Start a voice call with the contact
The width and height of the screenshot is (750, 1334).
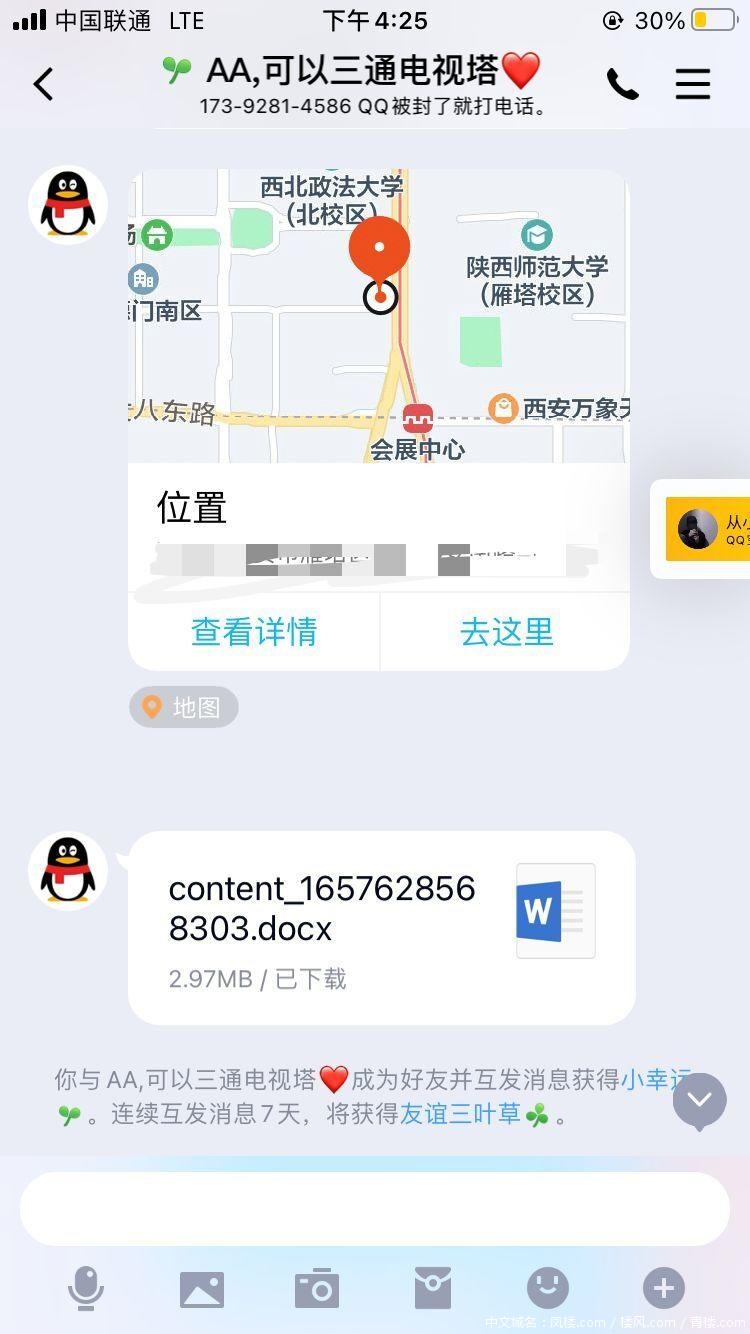622,85
